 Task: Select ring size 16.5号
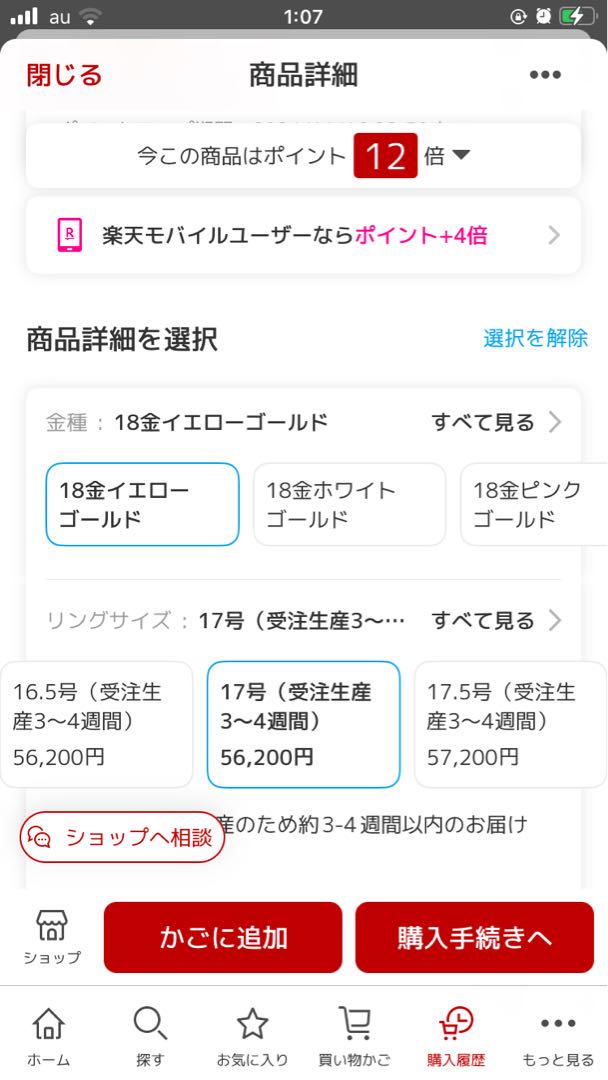96,724
